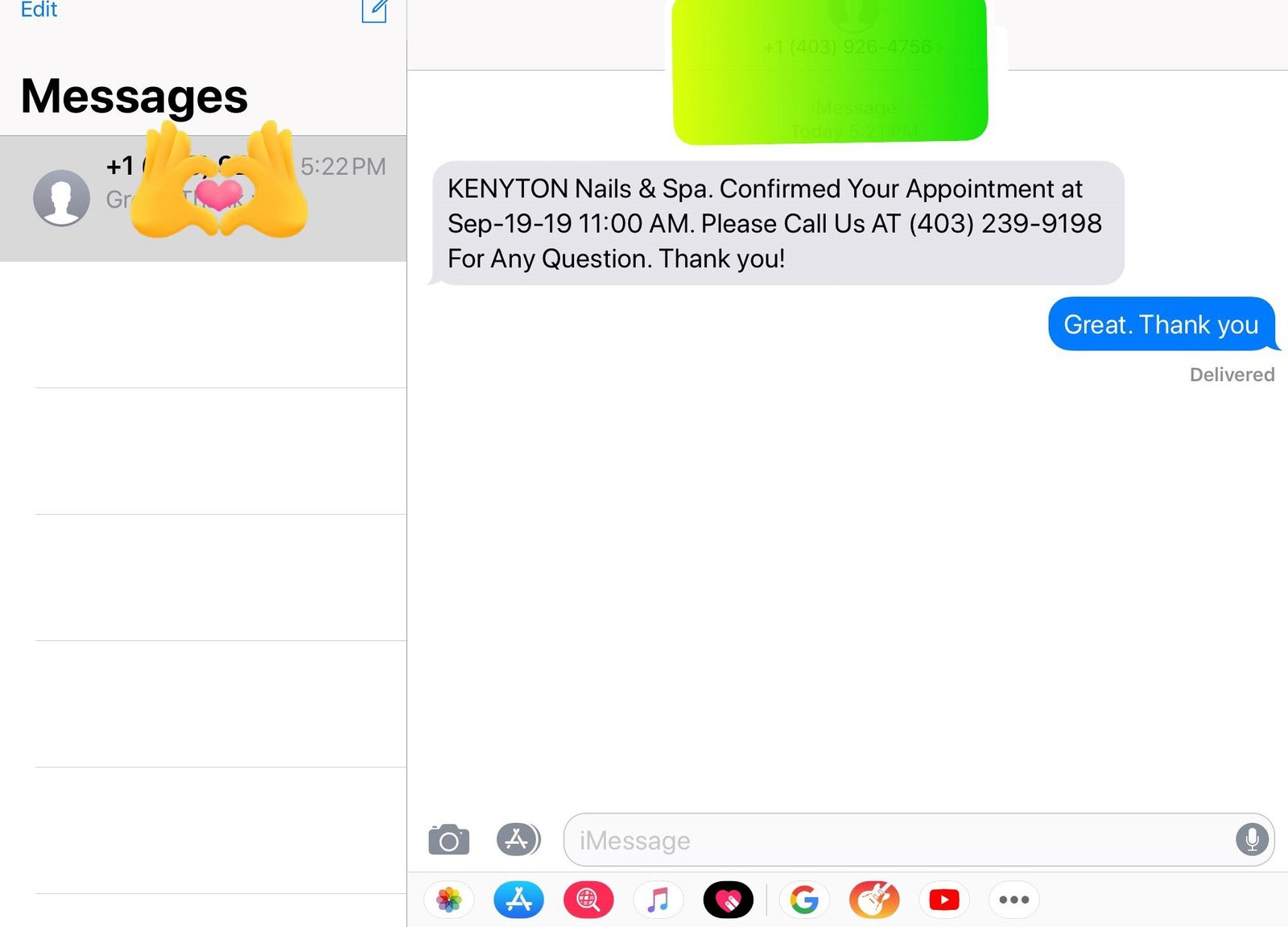Open the YouTube iMessage app
This screenshot has width=1288, height=927.
[x=943, y=900]
